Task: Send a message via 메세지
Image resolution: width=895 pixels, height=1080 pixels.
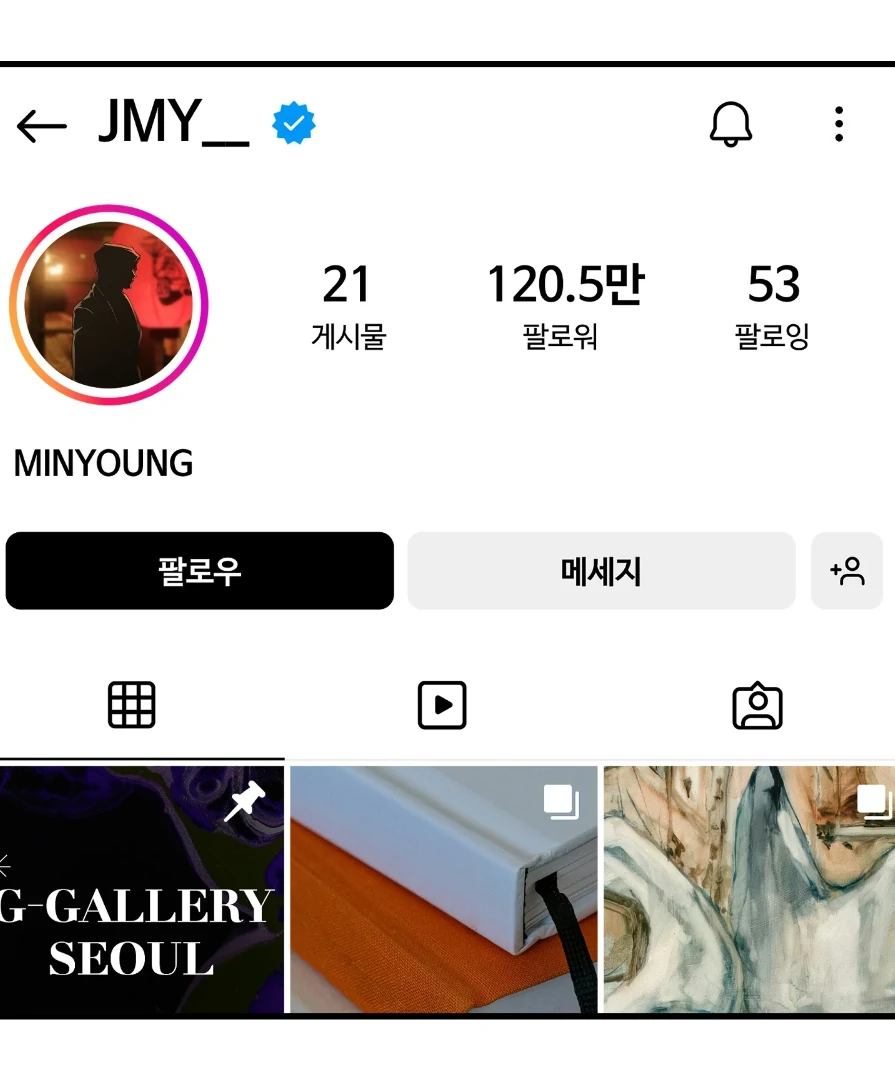Action: [601, 571]
